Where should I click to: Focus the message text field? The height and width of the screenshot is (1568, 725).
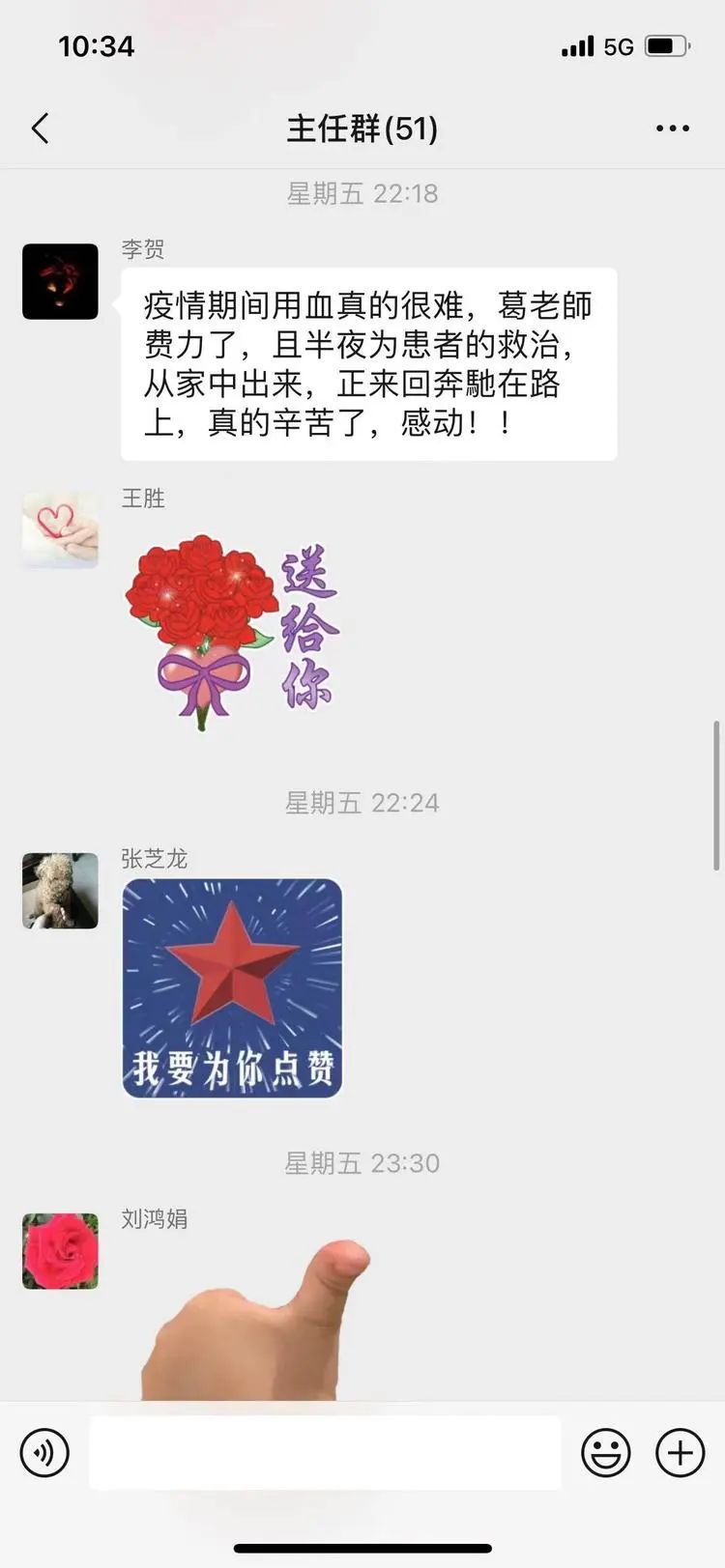pos(325,1452)
